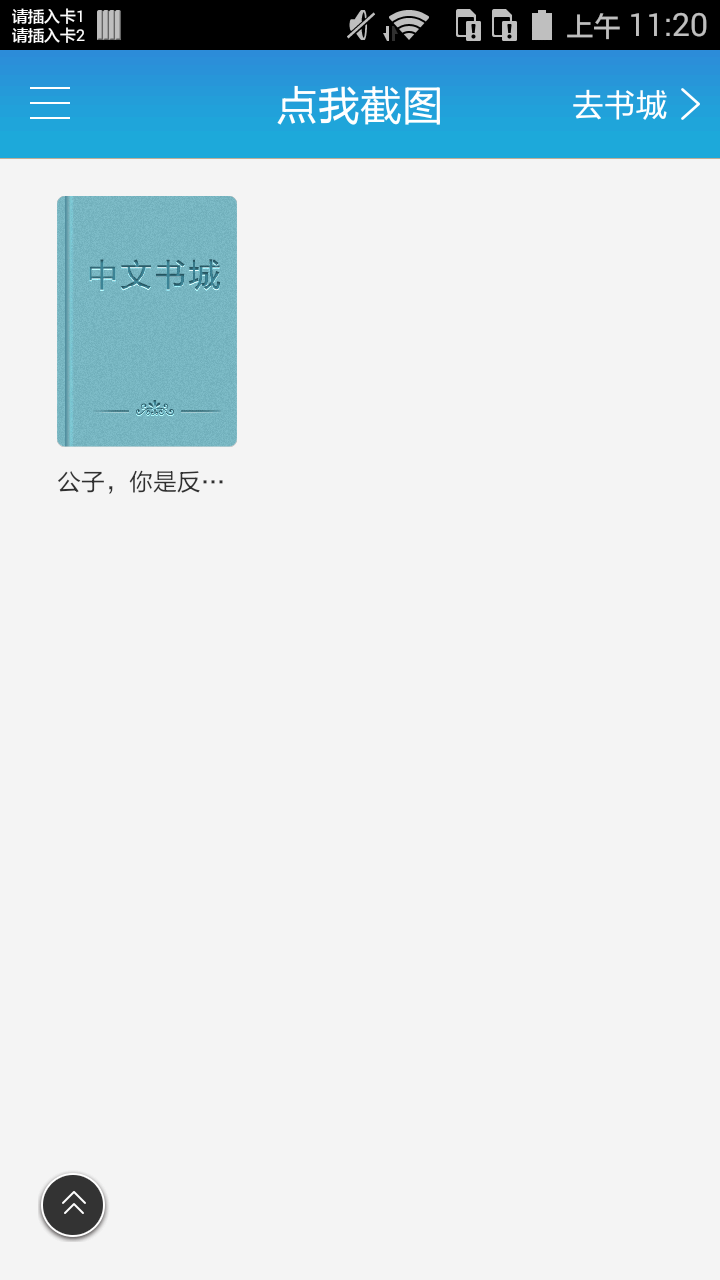720x1280 pixels.
Task: Open the book 公子，你是反…
Action: point(147,321)
